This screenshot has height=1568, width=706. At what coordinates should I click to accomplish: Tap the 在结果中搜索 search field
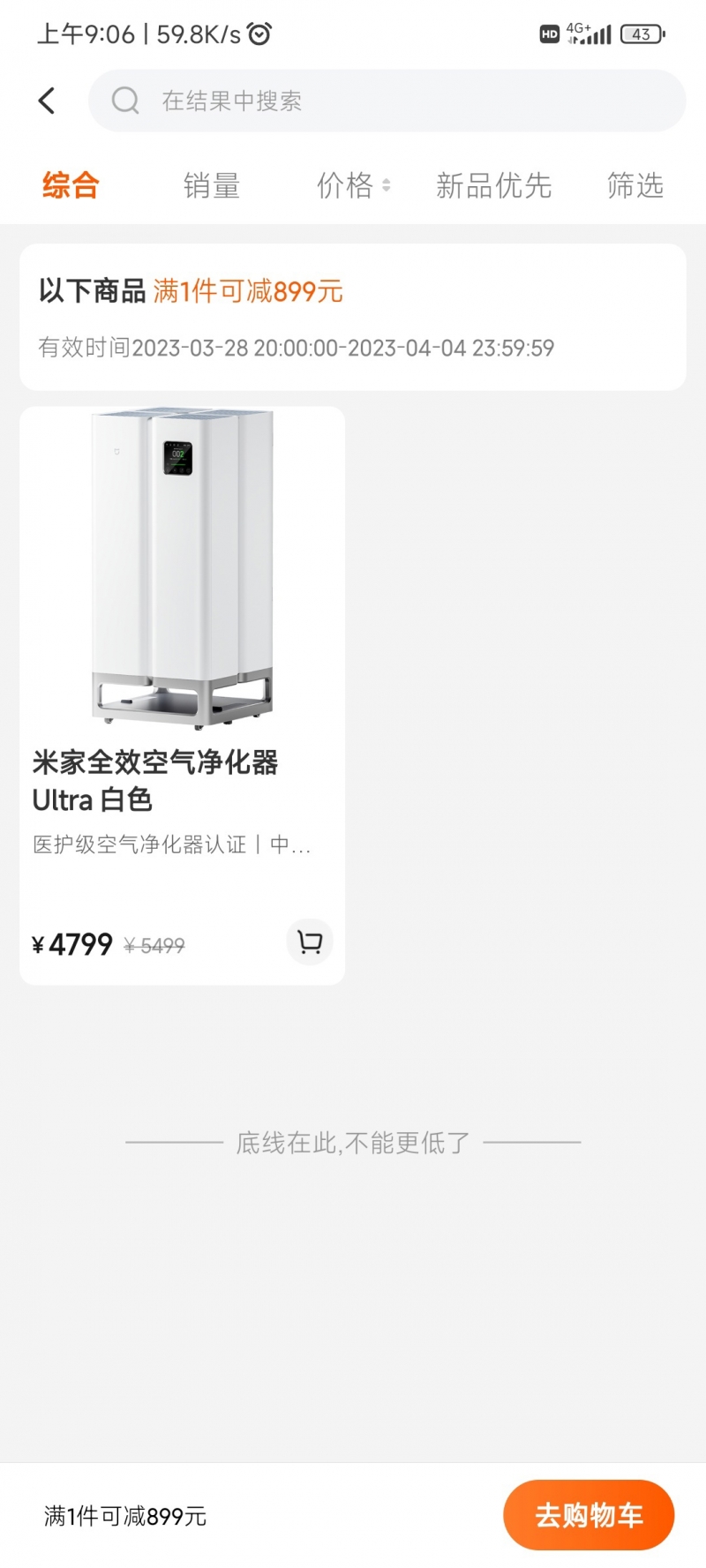pos(387,101)
